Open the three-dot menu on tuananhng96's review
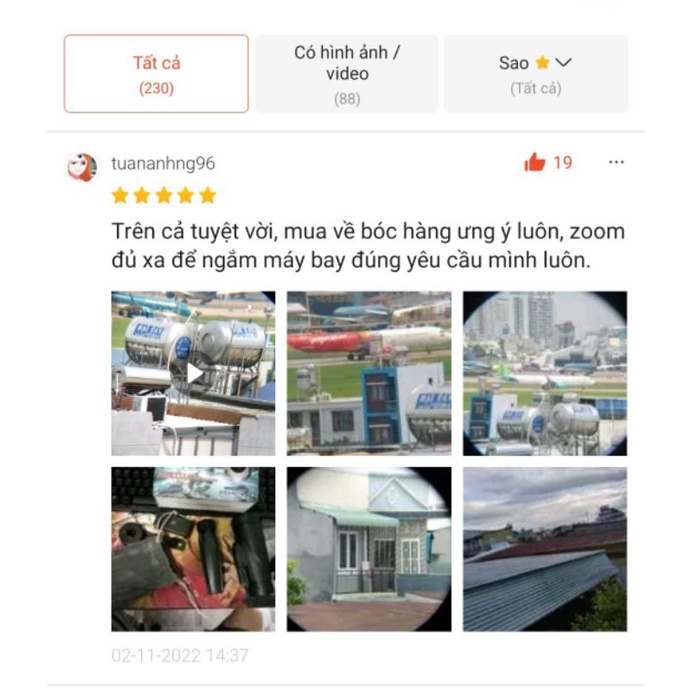This screenshot has height=692, width=692. coord(616,162)
